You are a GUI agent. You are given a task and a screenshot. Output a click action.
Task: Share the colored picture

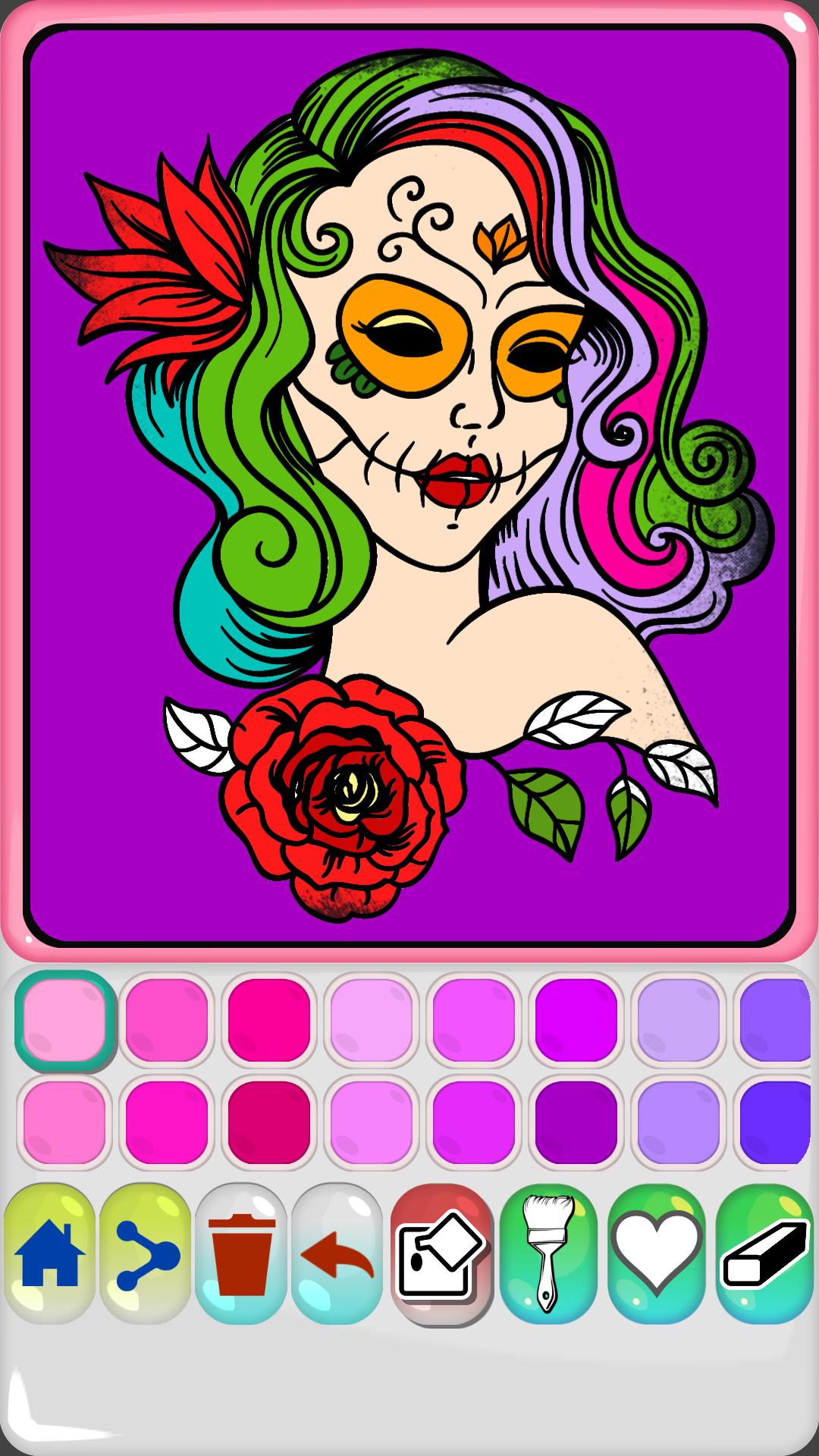coord(146,1254)
